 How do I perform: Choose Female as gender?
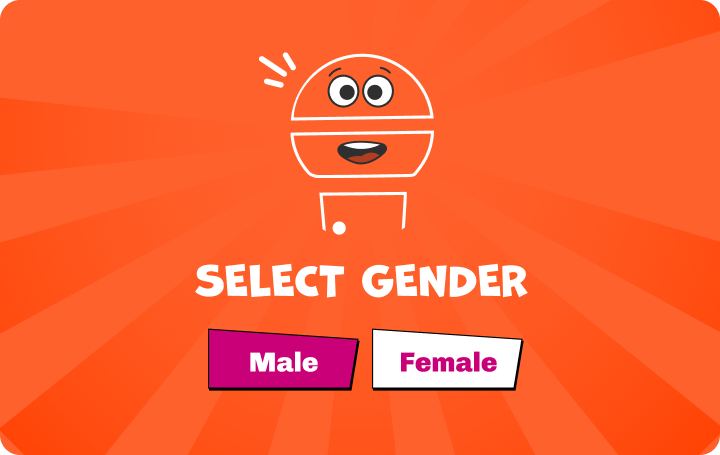[x=447, y=360]
